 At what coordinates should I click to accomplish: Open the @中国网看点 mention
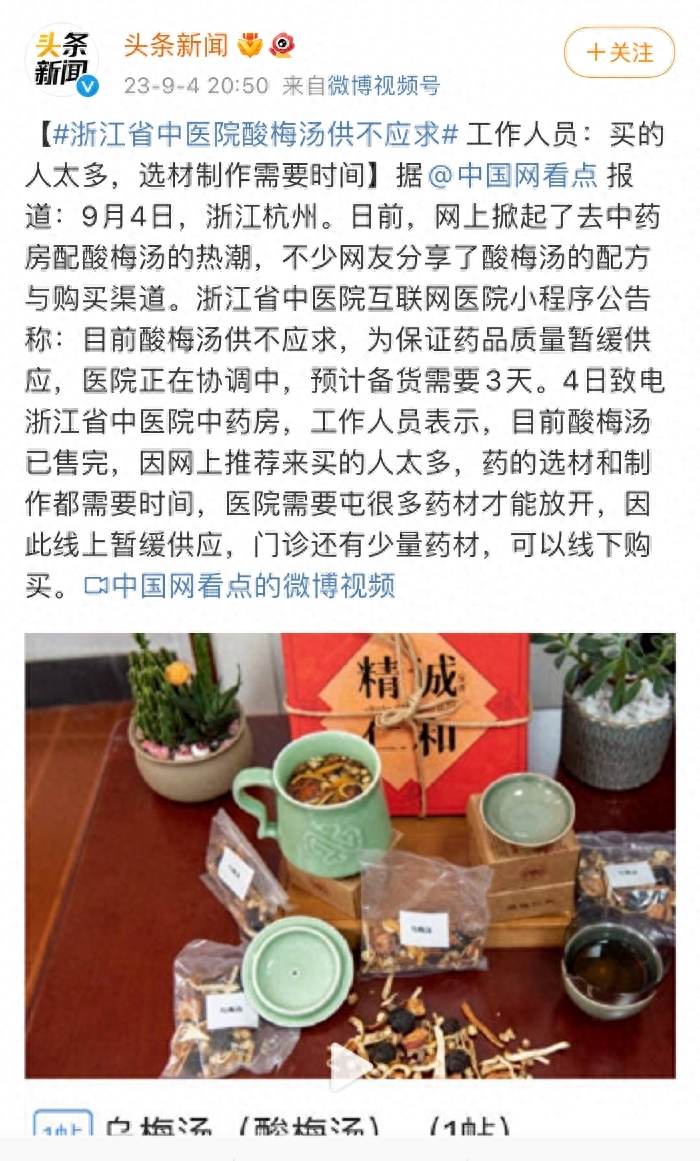pos(512,176)
